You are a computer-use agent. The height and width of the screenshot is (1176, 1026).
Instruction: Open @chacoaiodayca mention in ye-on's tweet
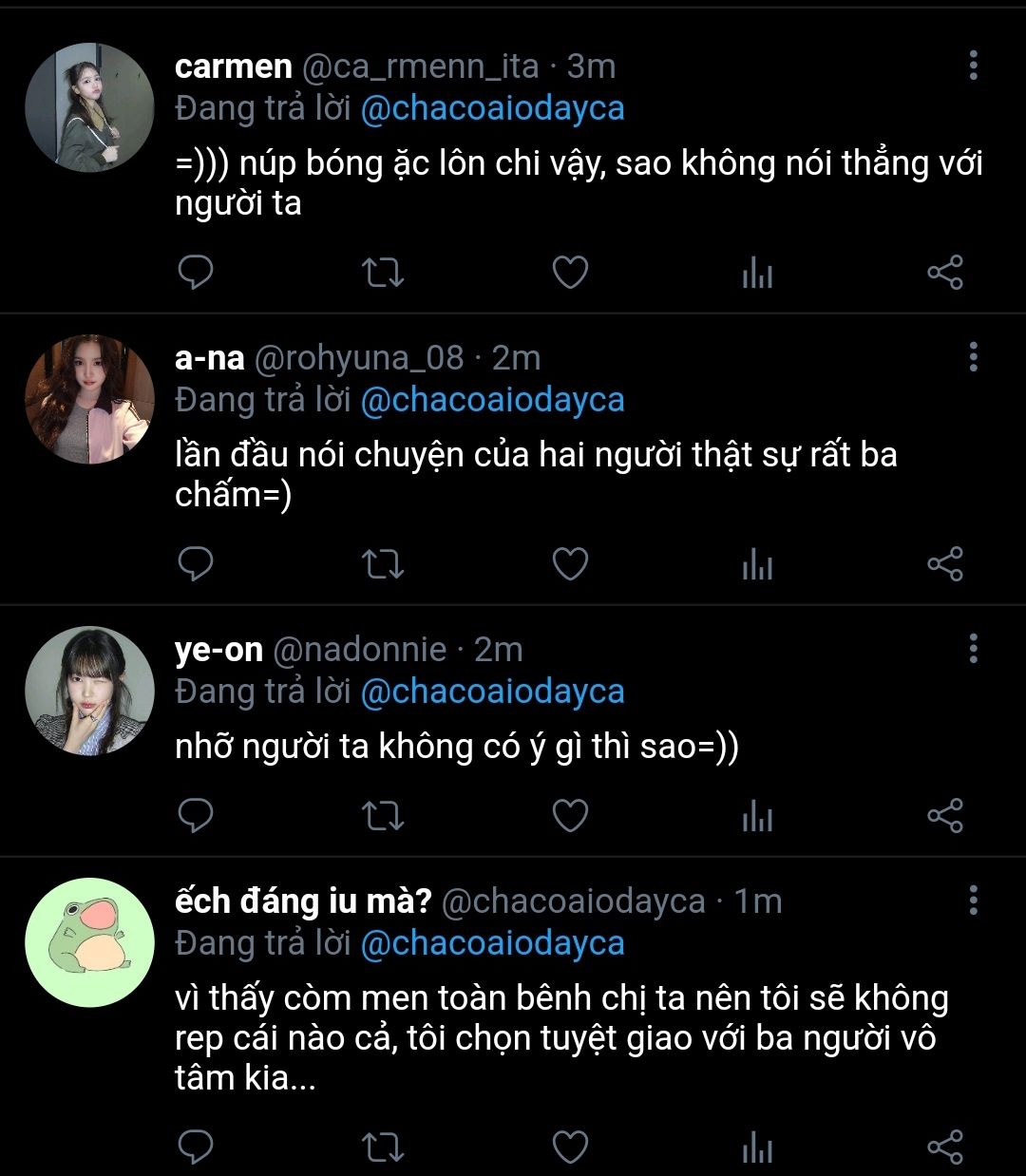click(x=493, y=692)
